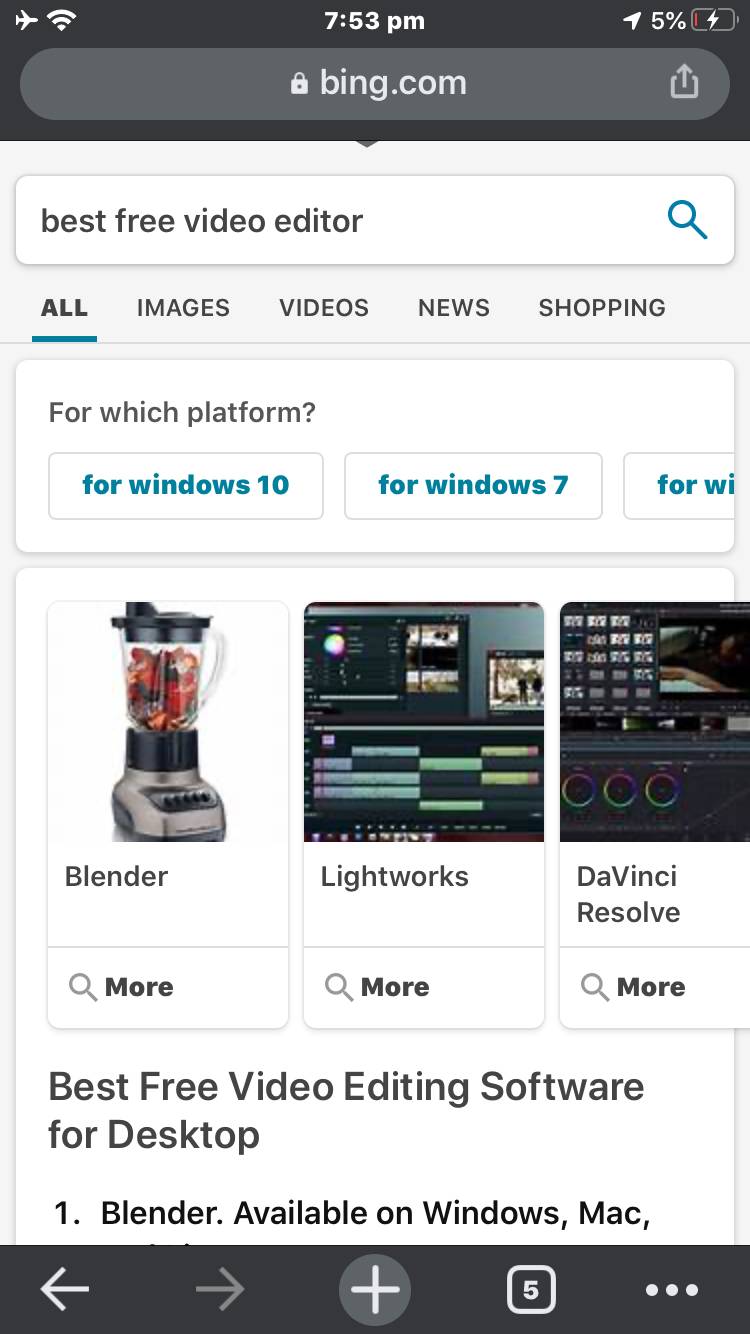Screen dimensions: 750x1334
Task: Open the VIDEOS search results tab
Action: pyautogui.click(x=323, y=308)
